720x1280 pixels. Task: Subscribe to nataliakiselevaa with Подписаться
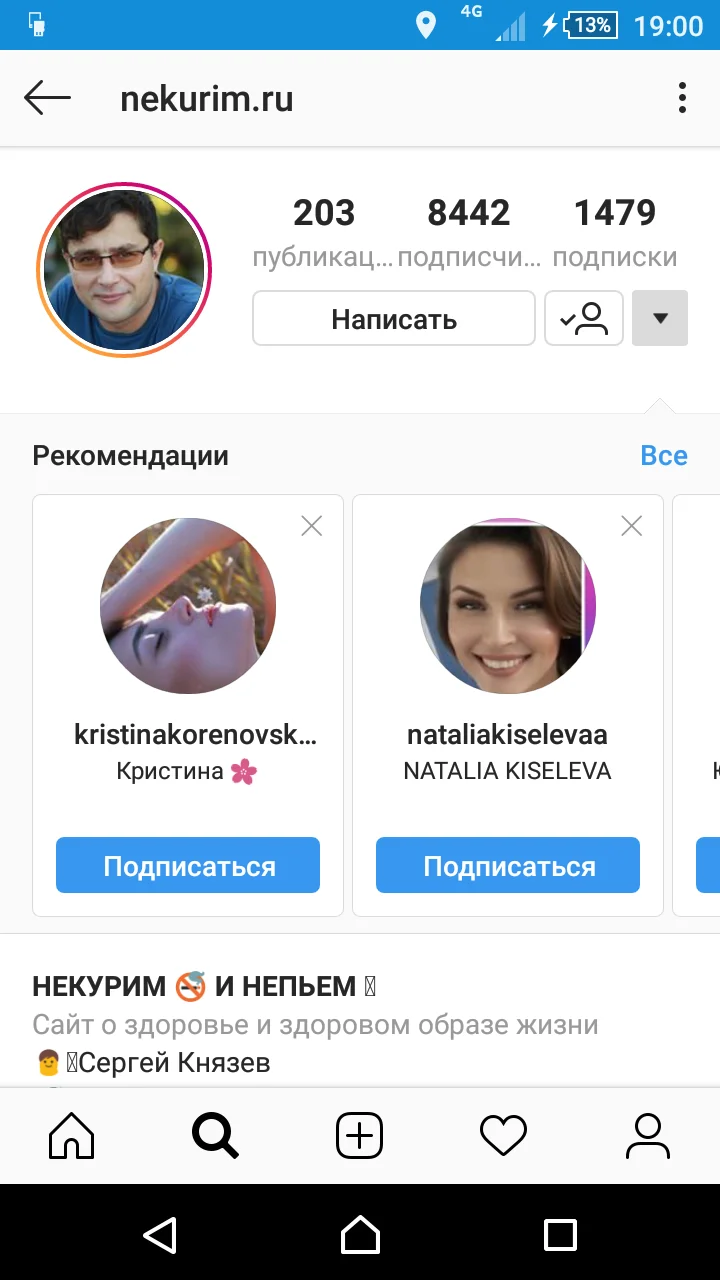pos(507,865)
